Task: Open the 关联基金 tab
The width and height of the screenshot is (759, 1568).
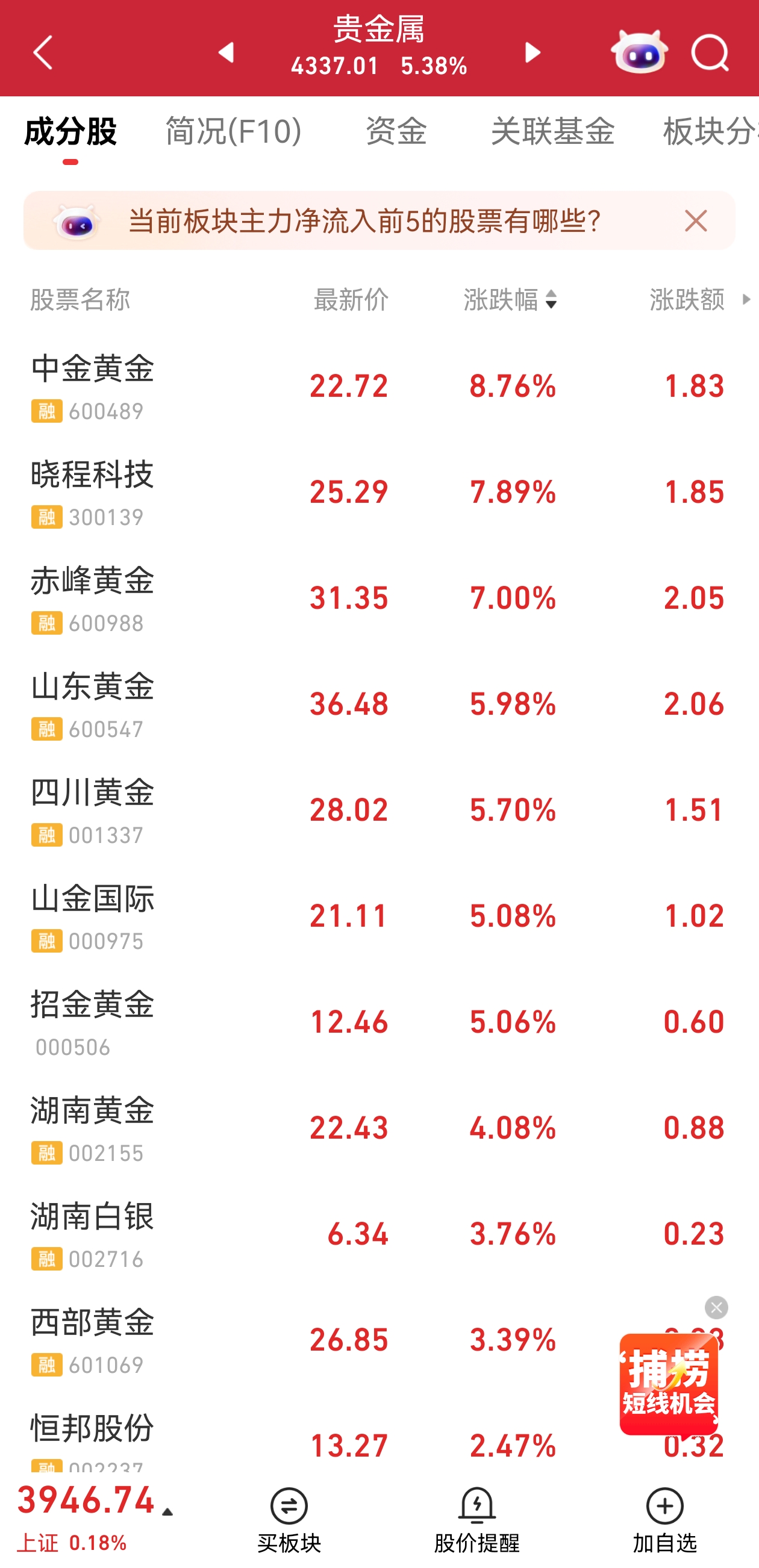Action: (552, 131)
